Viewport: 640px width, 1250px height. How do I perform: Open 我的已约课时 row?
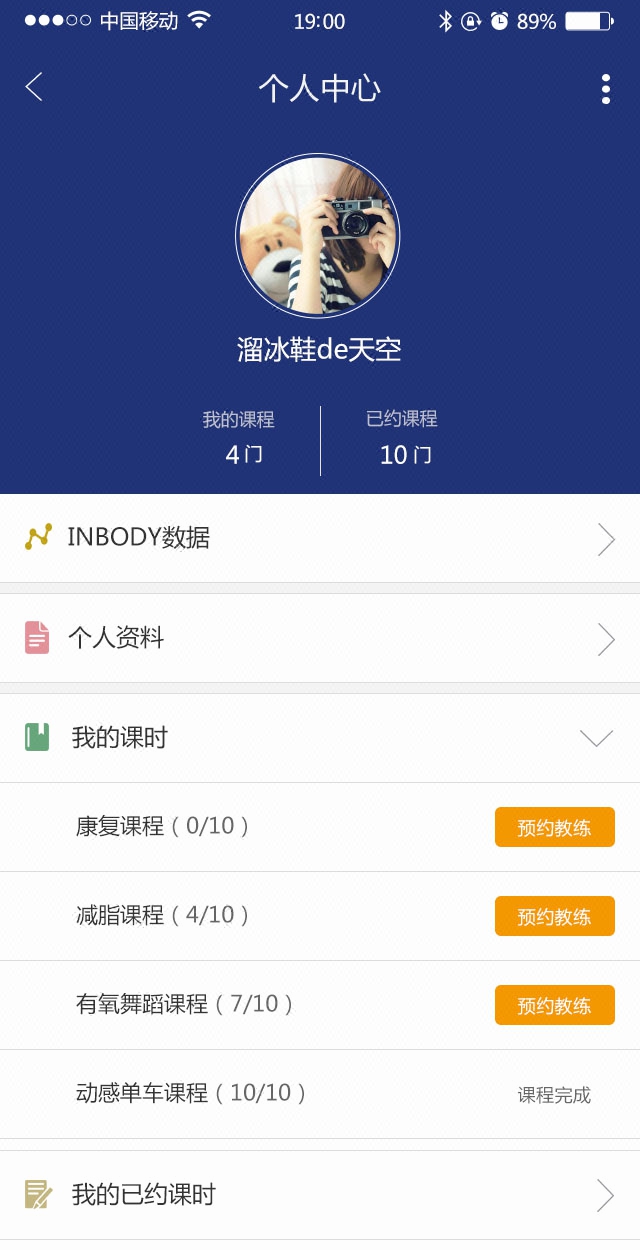pyautogui.click(x=320, y=1195)
